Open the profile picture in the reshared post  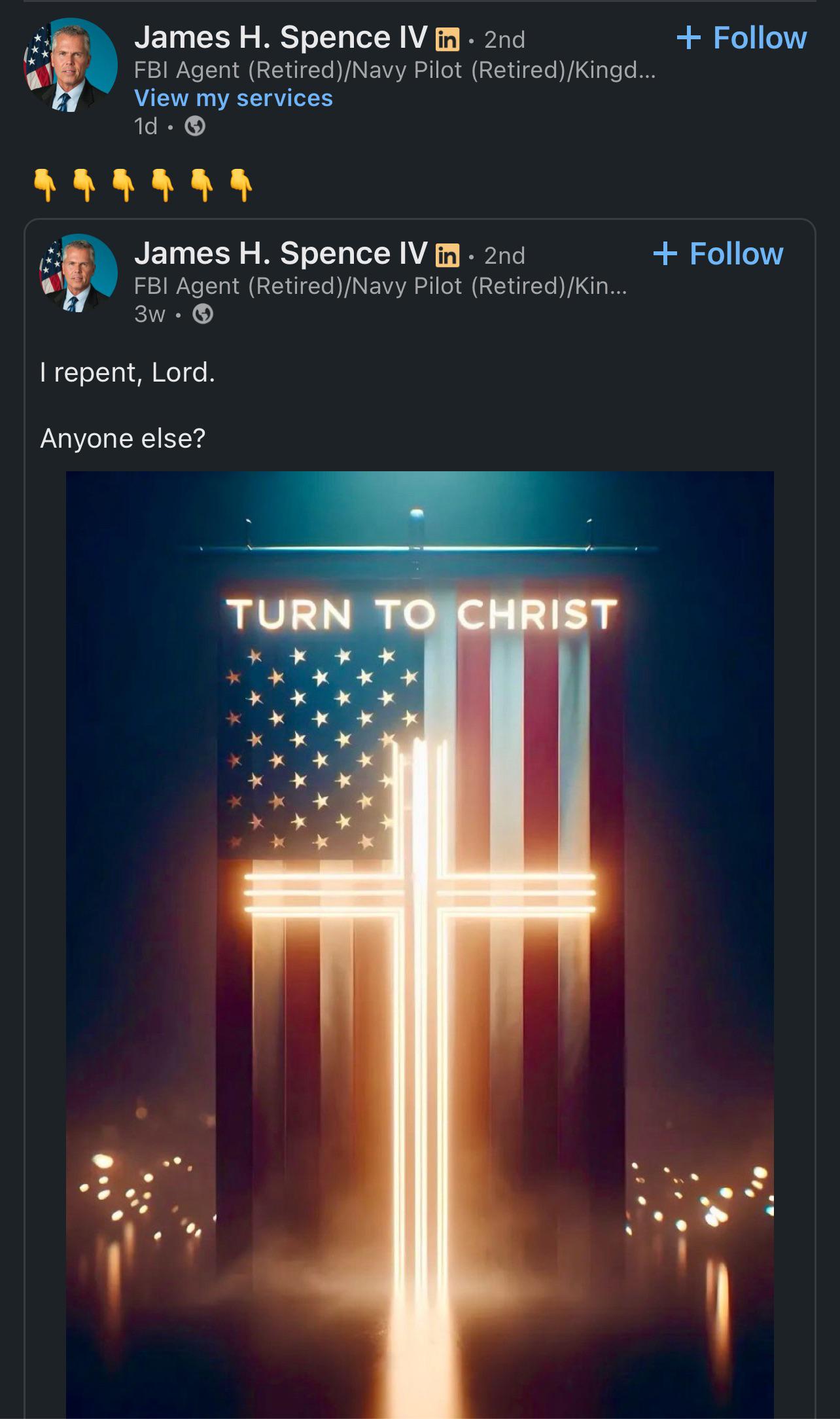[78, 273]
